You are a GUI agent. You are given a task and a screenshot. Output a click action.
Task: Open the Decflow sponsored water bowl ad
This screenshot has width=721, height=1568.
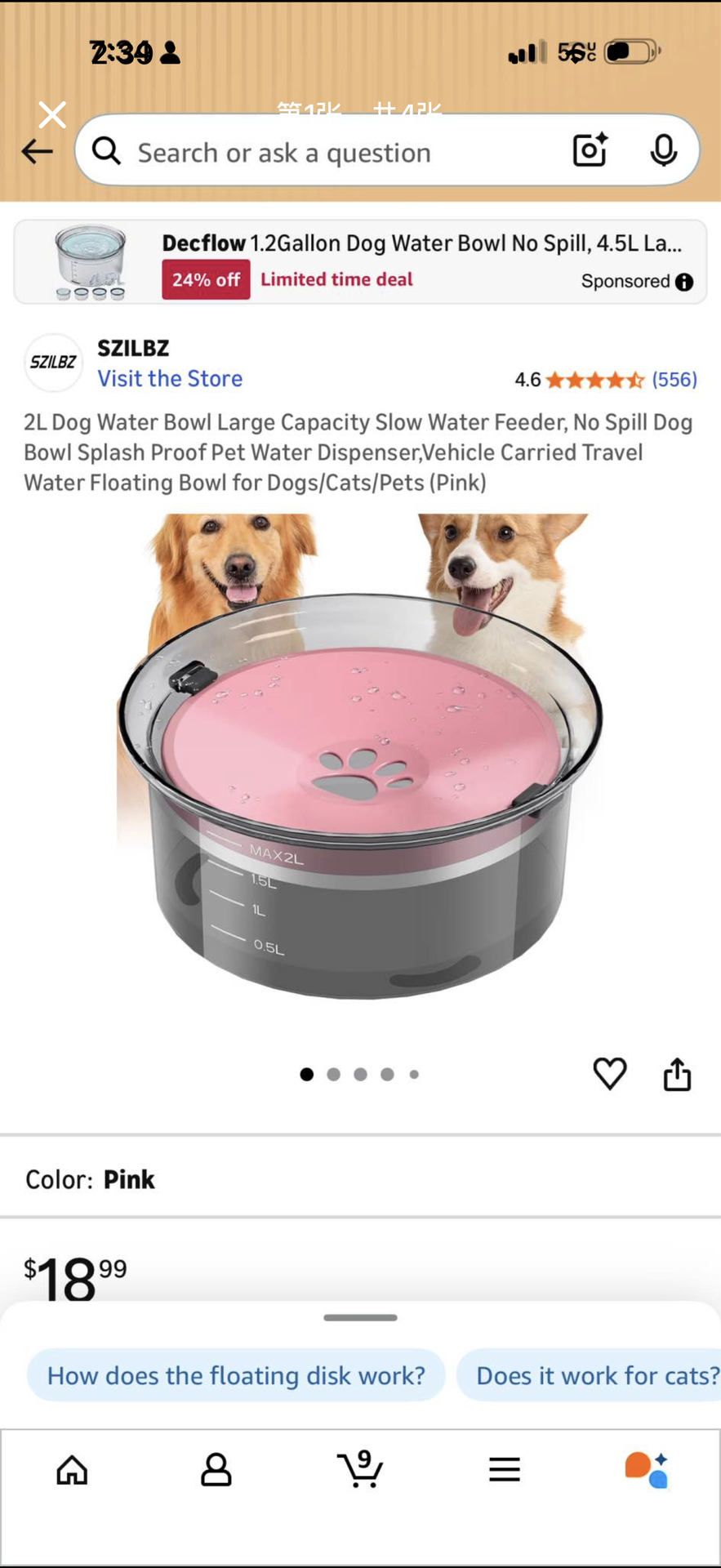pyautogui.click(x=360, y=262)
